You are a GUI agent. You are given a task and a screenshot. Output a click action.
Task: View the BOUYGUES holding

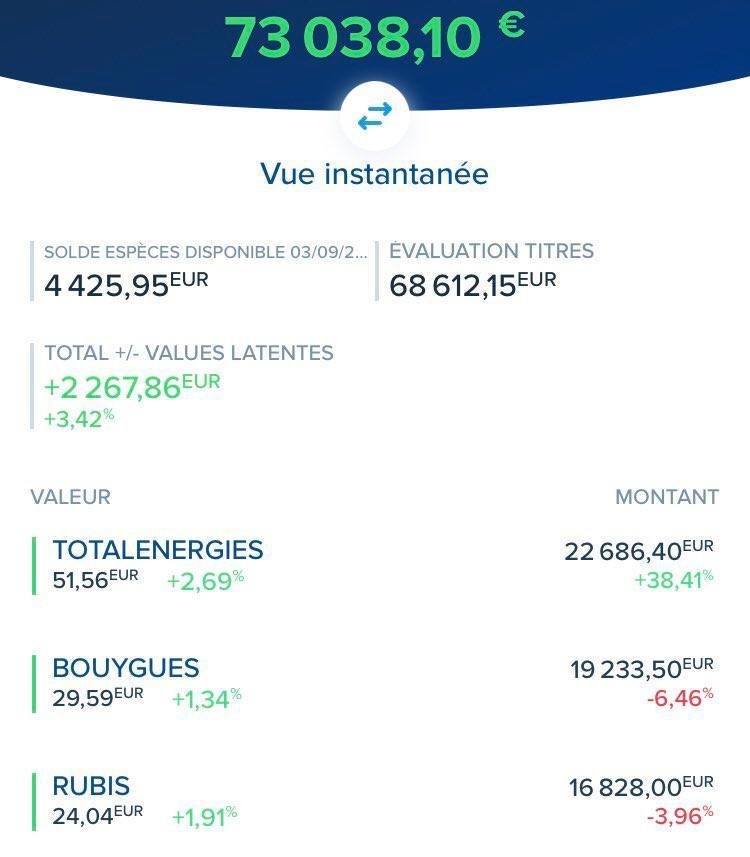click(126, 669)
